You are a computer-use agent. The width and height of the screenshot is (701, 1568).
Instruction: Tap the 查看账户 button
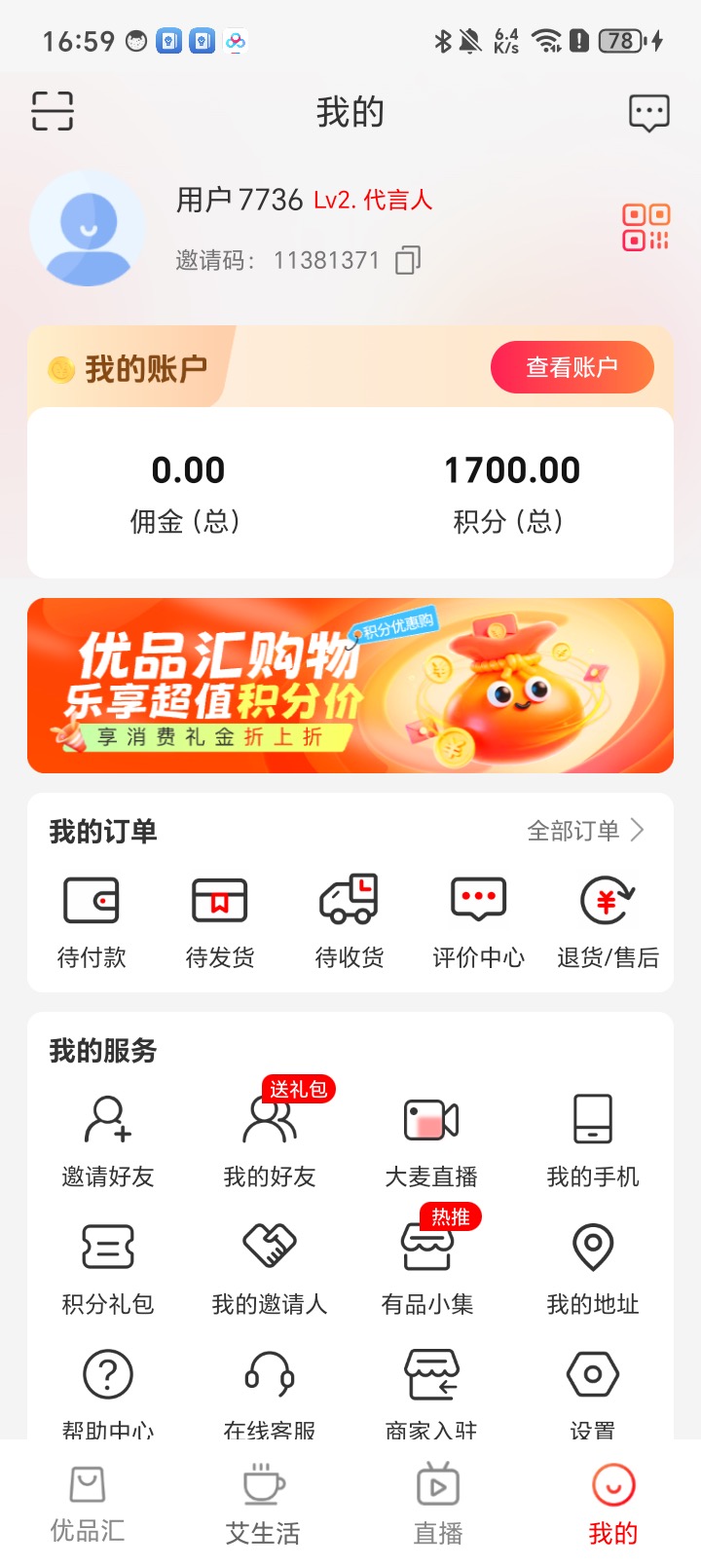click(572, 367)
